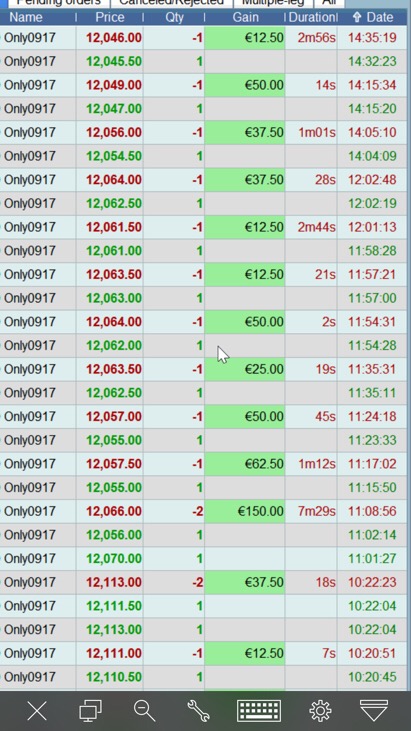This screenshot has width=411, height=731.
Task: Collapse the toolbar with the down triangle
Action: click(x=374, y=711)
